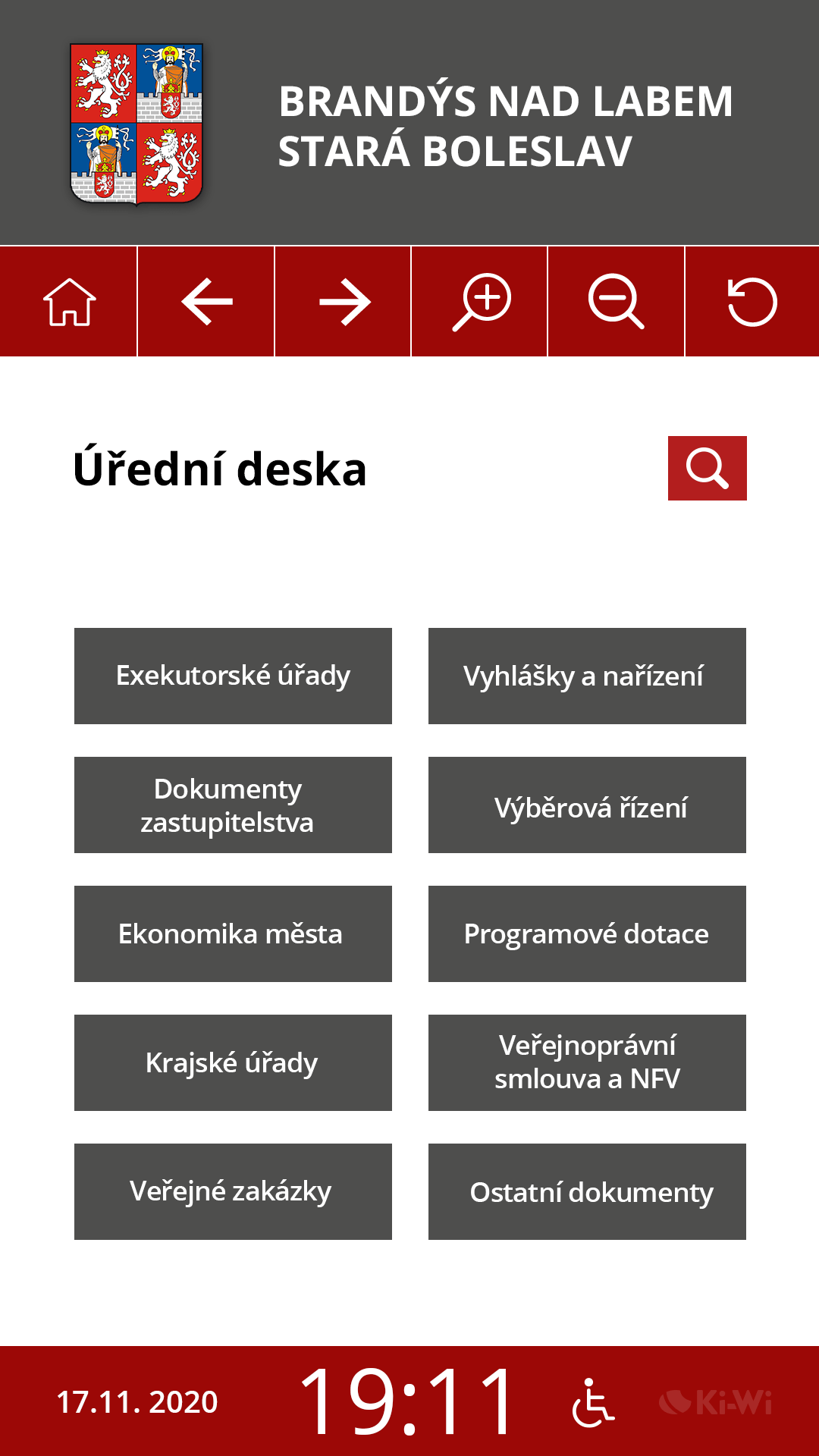
Task: Enable wheelchair accessibility mode
Action: 593,1402
